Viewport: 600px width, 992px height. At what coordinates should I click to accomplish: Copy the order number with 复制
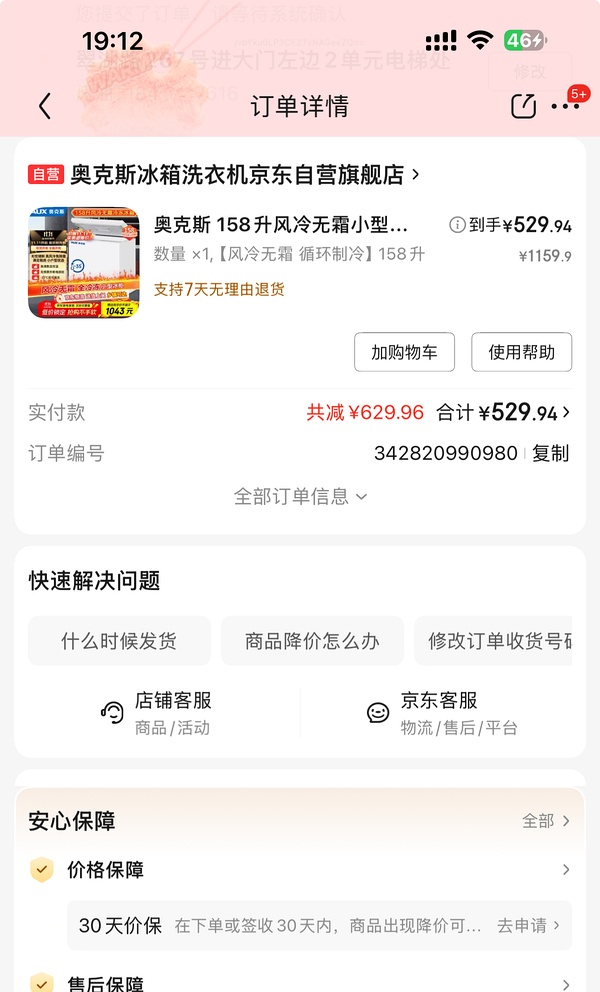(x=550, y=453)
